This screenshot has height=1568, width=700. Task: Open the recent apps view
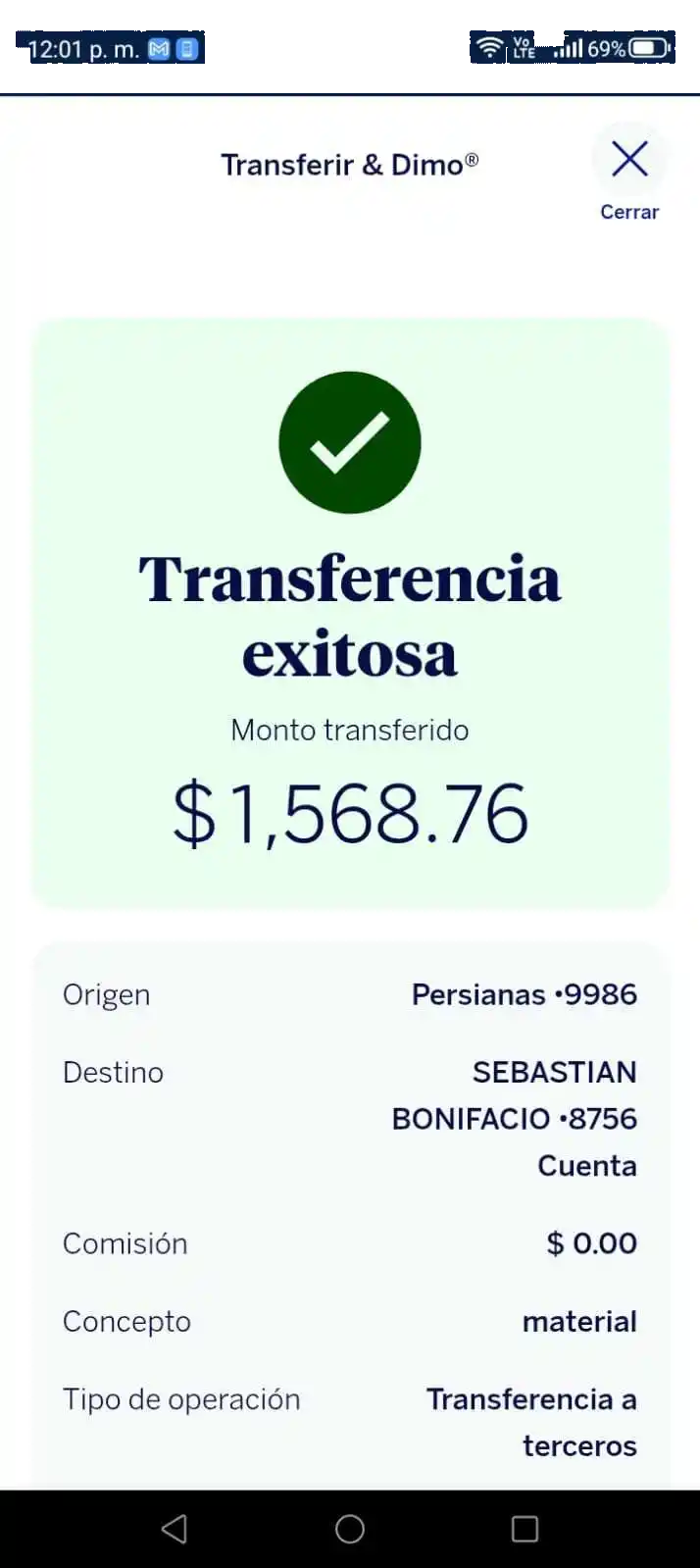coord(525,1529)
